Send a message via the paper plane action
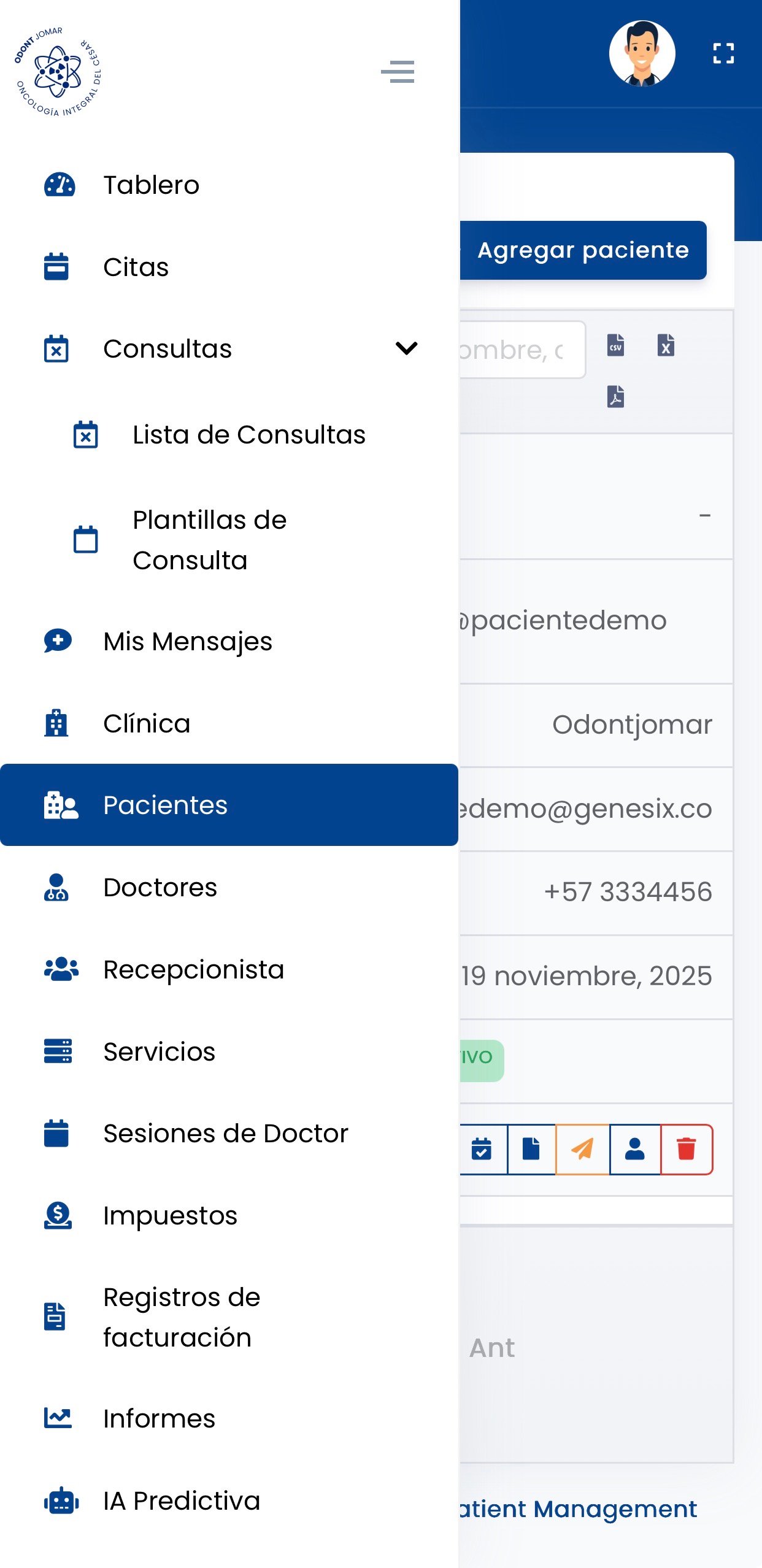Image resolution: width=762 pixels, height=1568 pixels. point(582,1150)
